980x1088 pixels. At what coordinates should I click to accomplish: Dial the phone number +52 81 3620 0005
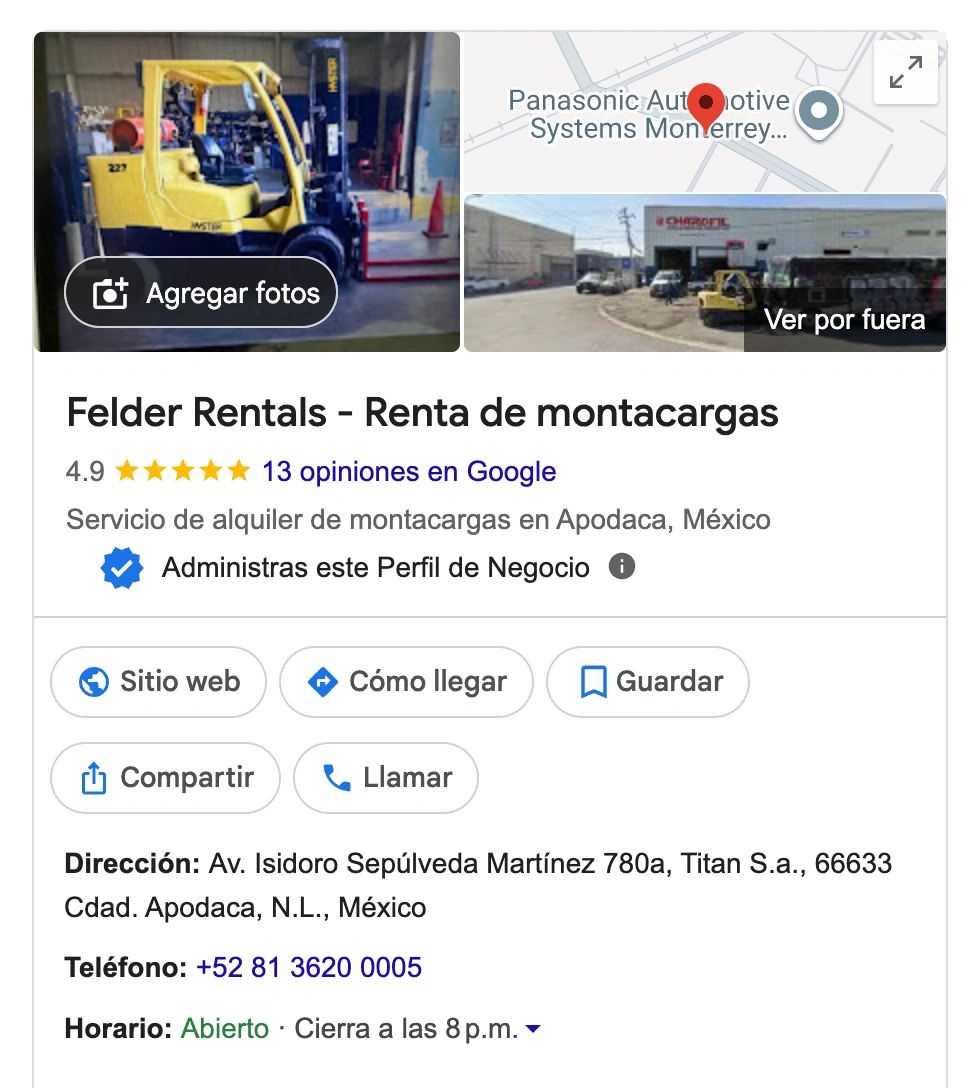click(x=309, y=967)
